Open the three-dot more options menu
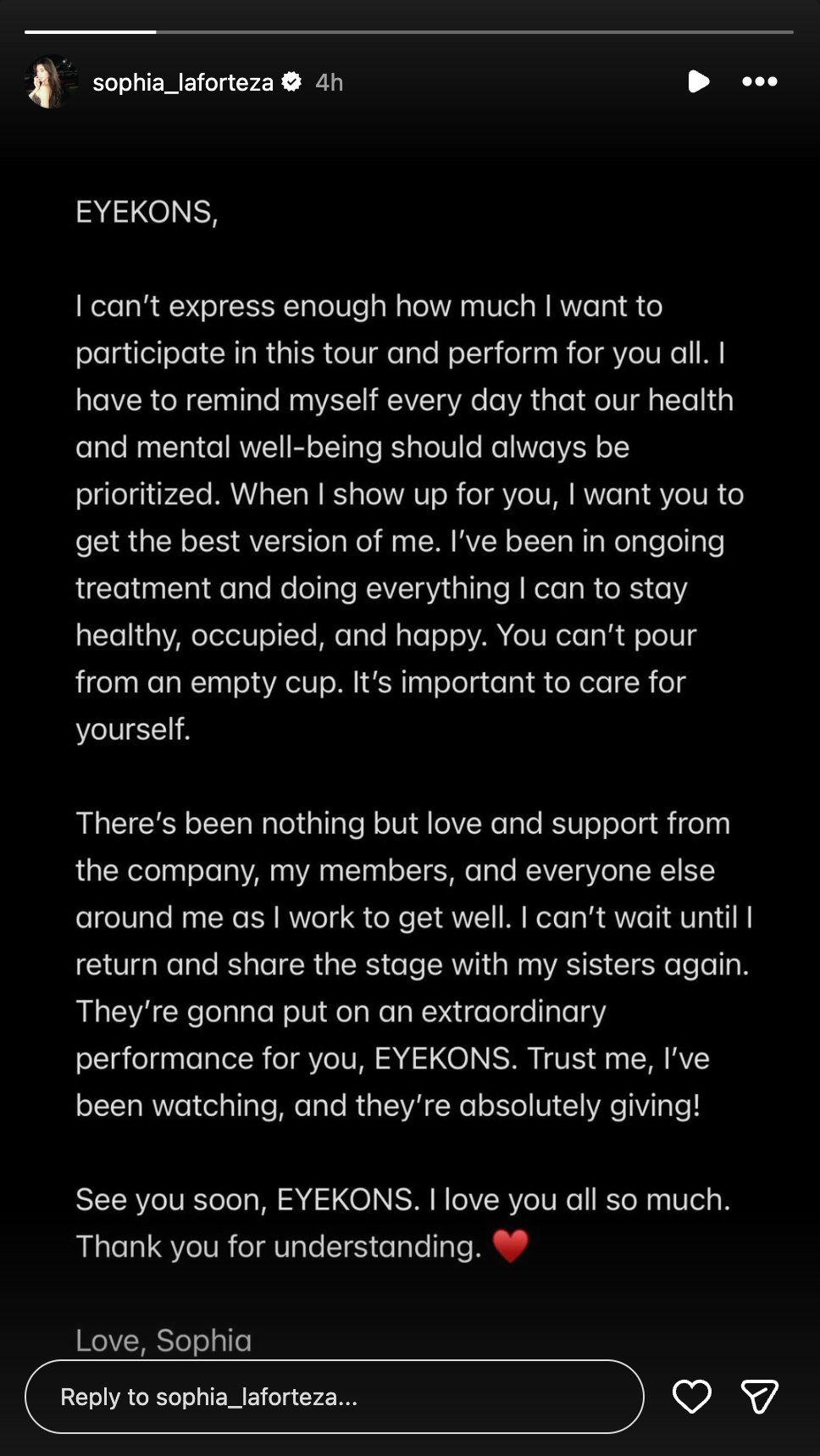The image size is (820, 1456). coord(759,81)
